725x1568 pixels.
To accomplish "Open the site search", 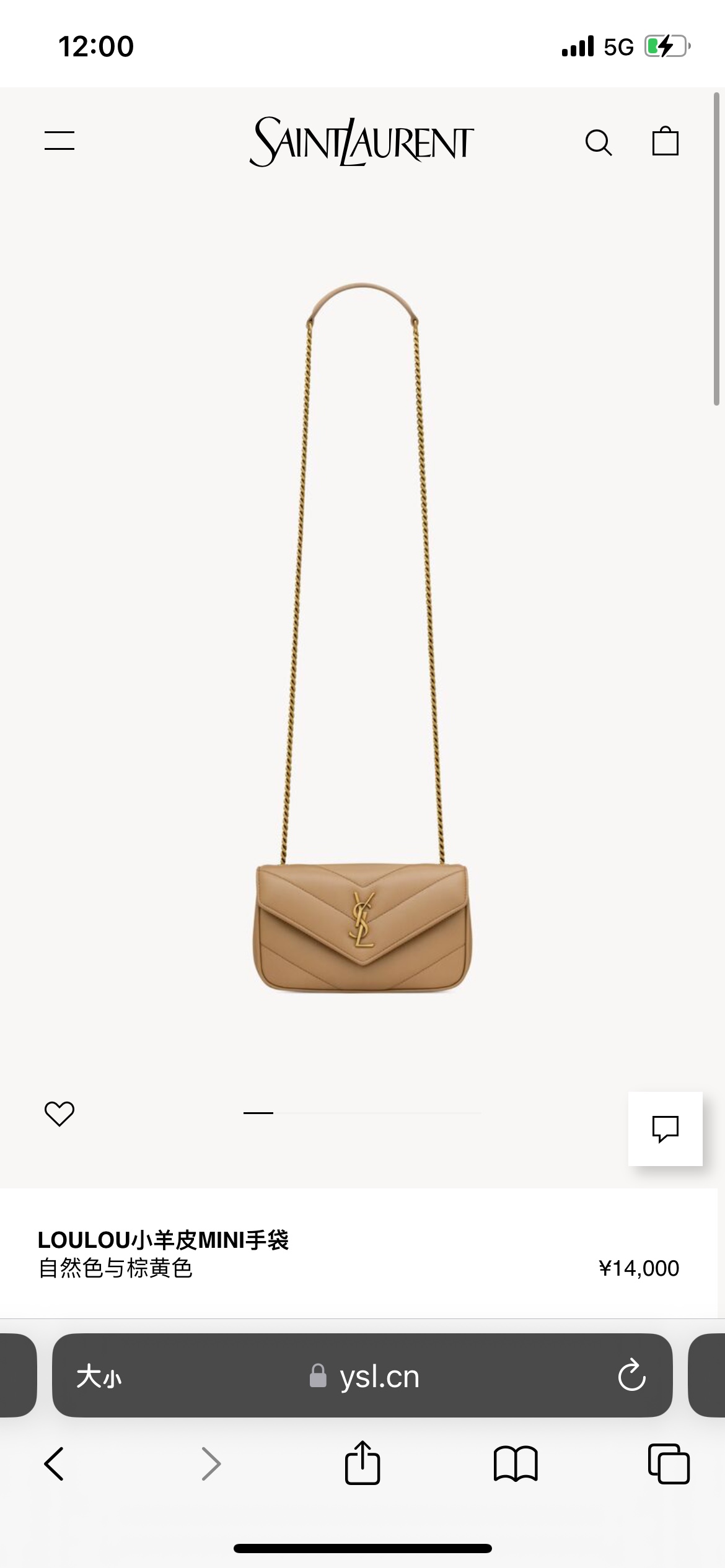I will coord(599,142).
